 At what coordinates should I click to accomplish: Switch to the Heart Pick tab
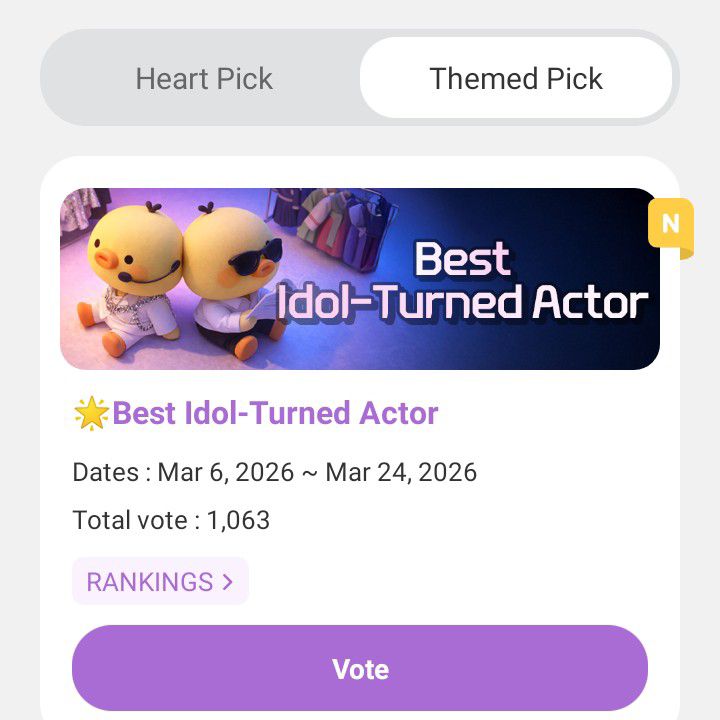[x=204, y=79]
